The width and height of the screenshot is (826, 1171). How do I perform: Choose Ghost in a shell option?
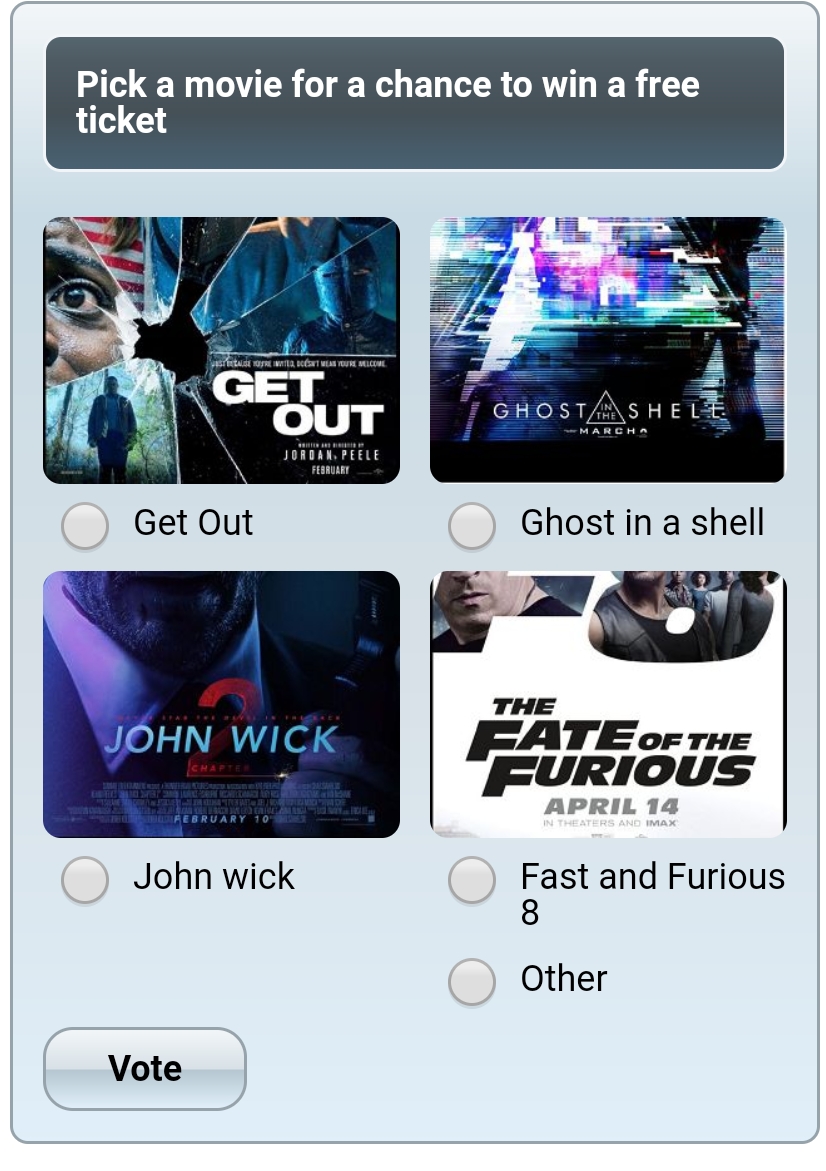point(472,525)
